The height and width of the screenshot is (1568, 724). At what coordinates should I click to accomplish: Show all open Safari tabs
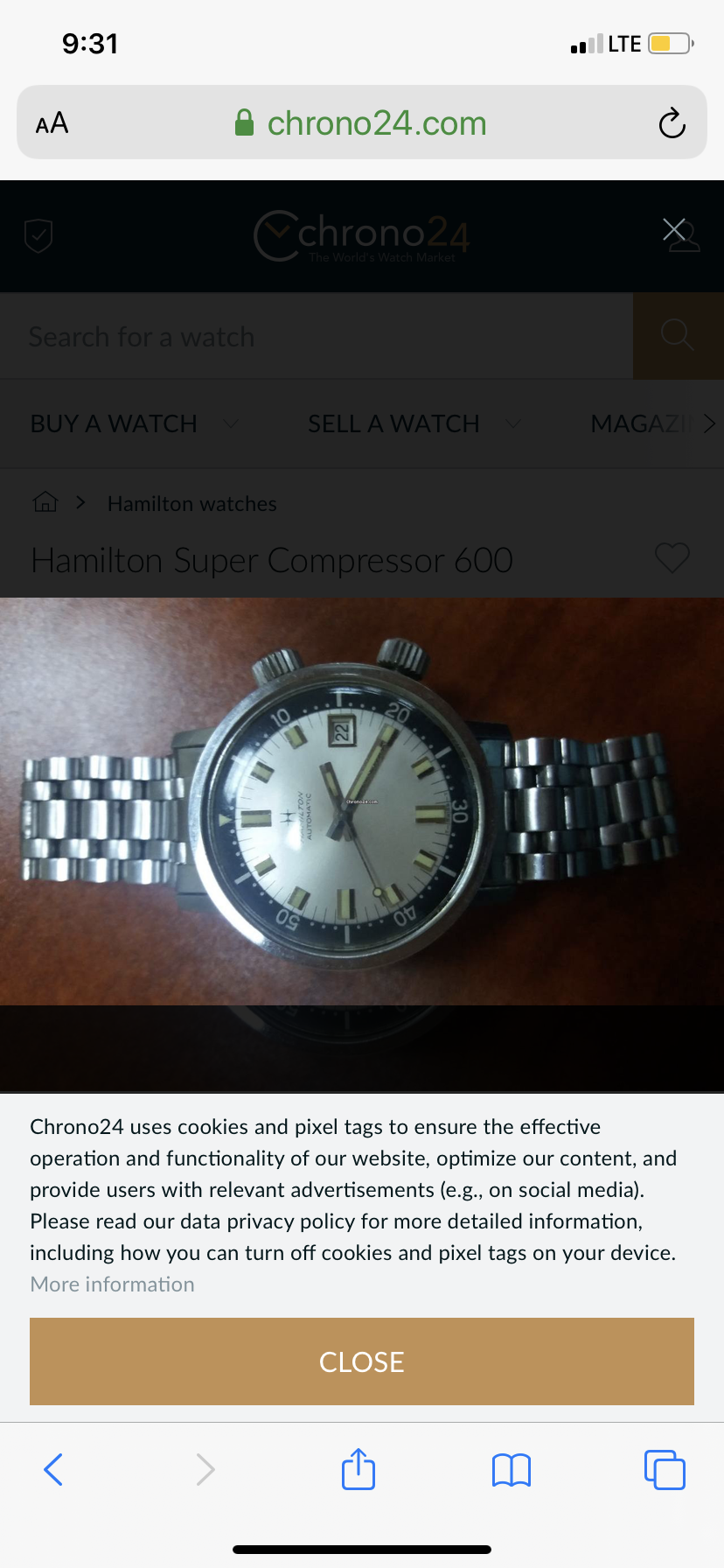(665, 1469)
